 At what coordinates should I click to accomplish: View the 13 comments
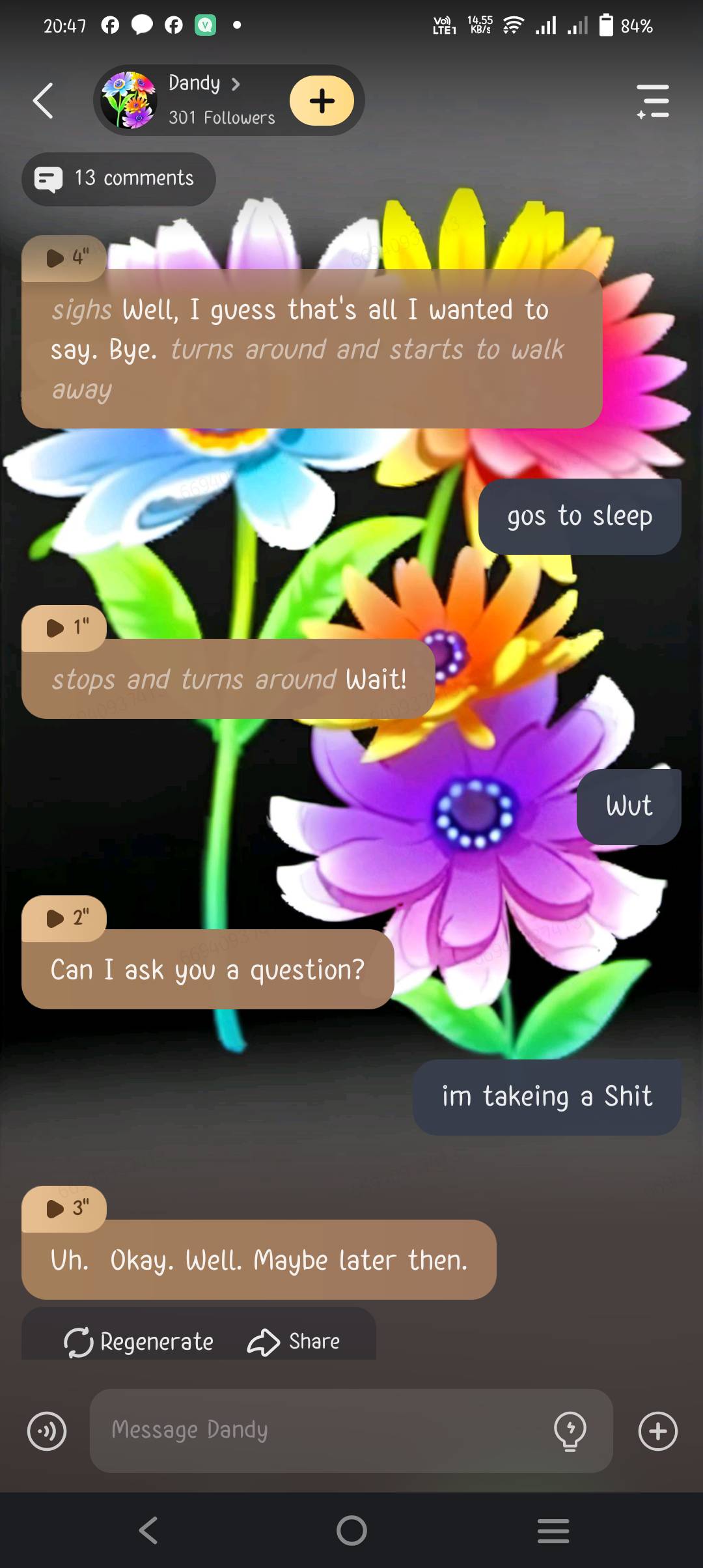[x=118, y=178]
